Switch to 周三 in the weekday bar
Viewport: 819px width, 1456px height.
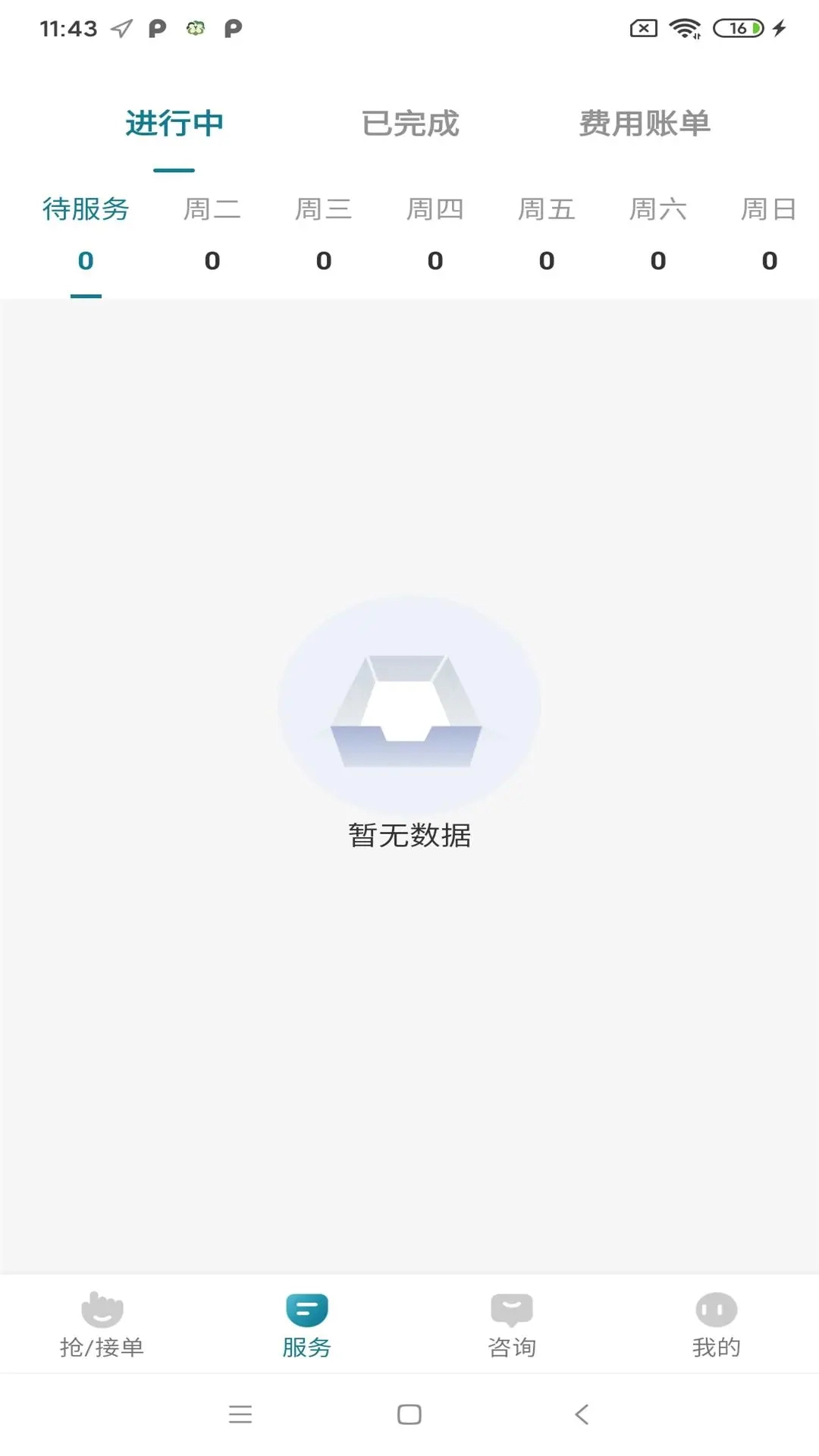point(324,210)
